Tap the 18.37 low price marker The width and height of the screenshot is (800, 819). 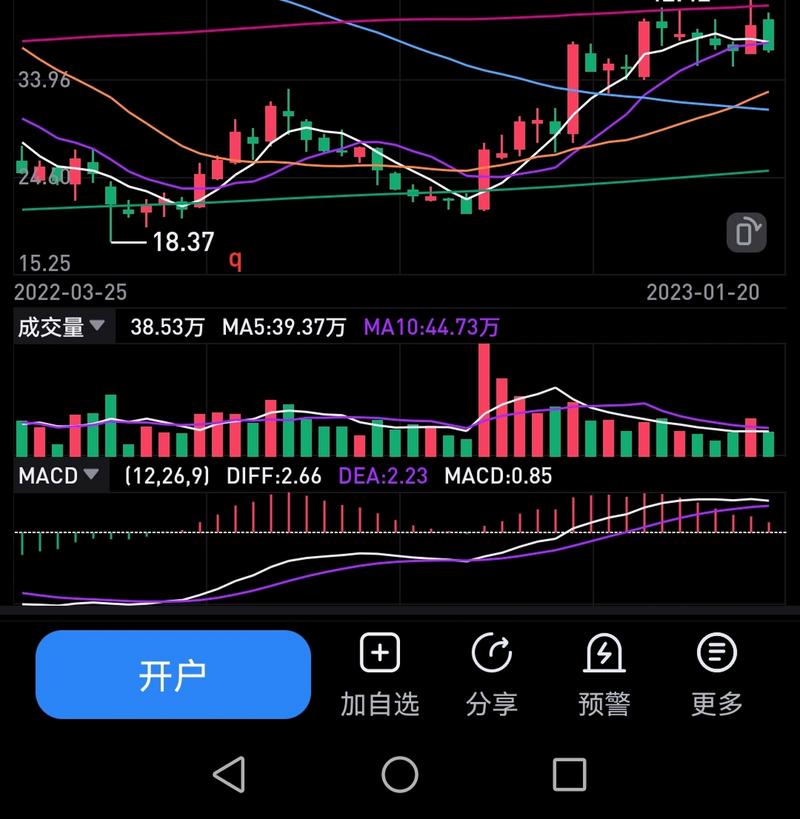[184, 240]
